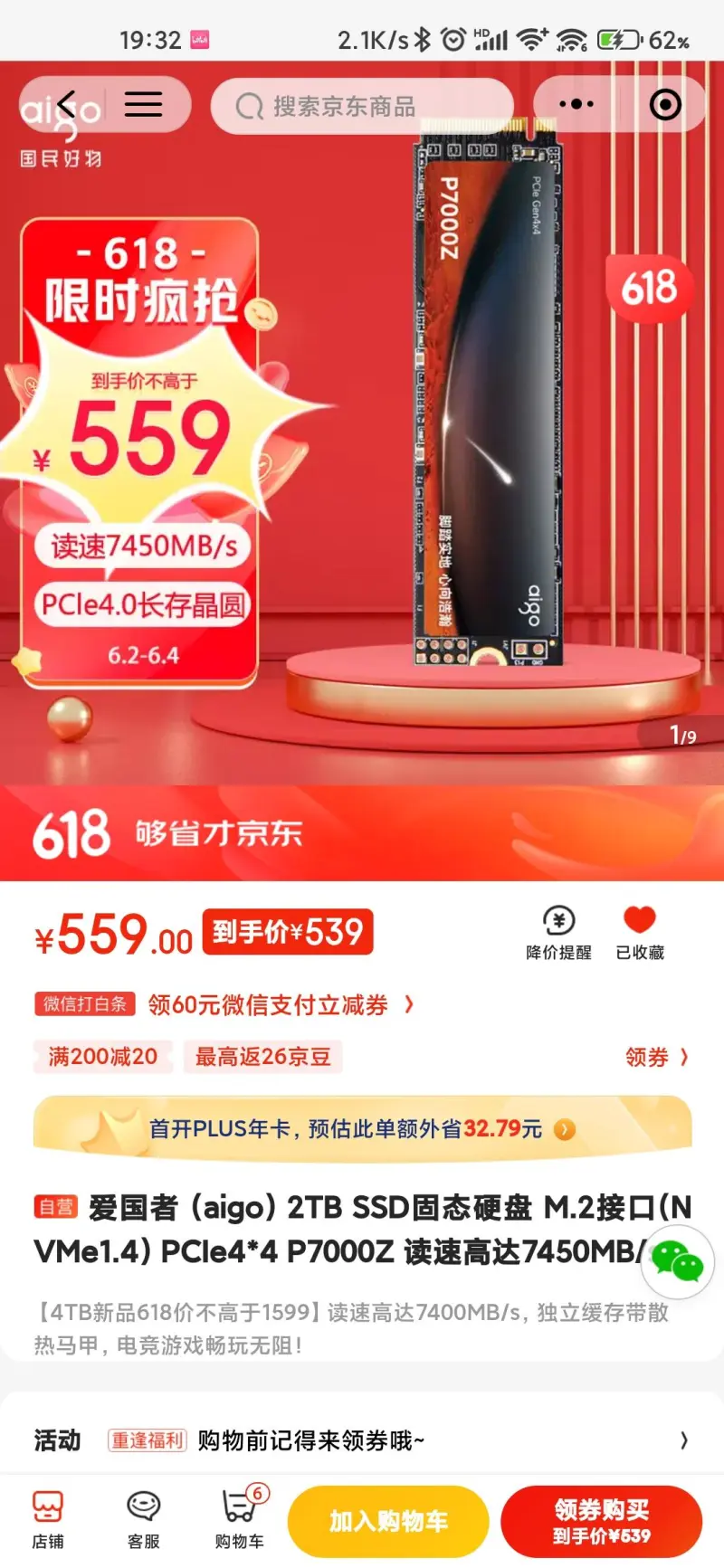This screenshot has width=724, height=1568.
Task: Open WeChat floating share button
Action: (677, 1261)
